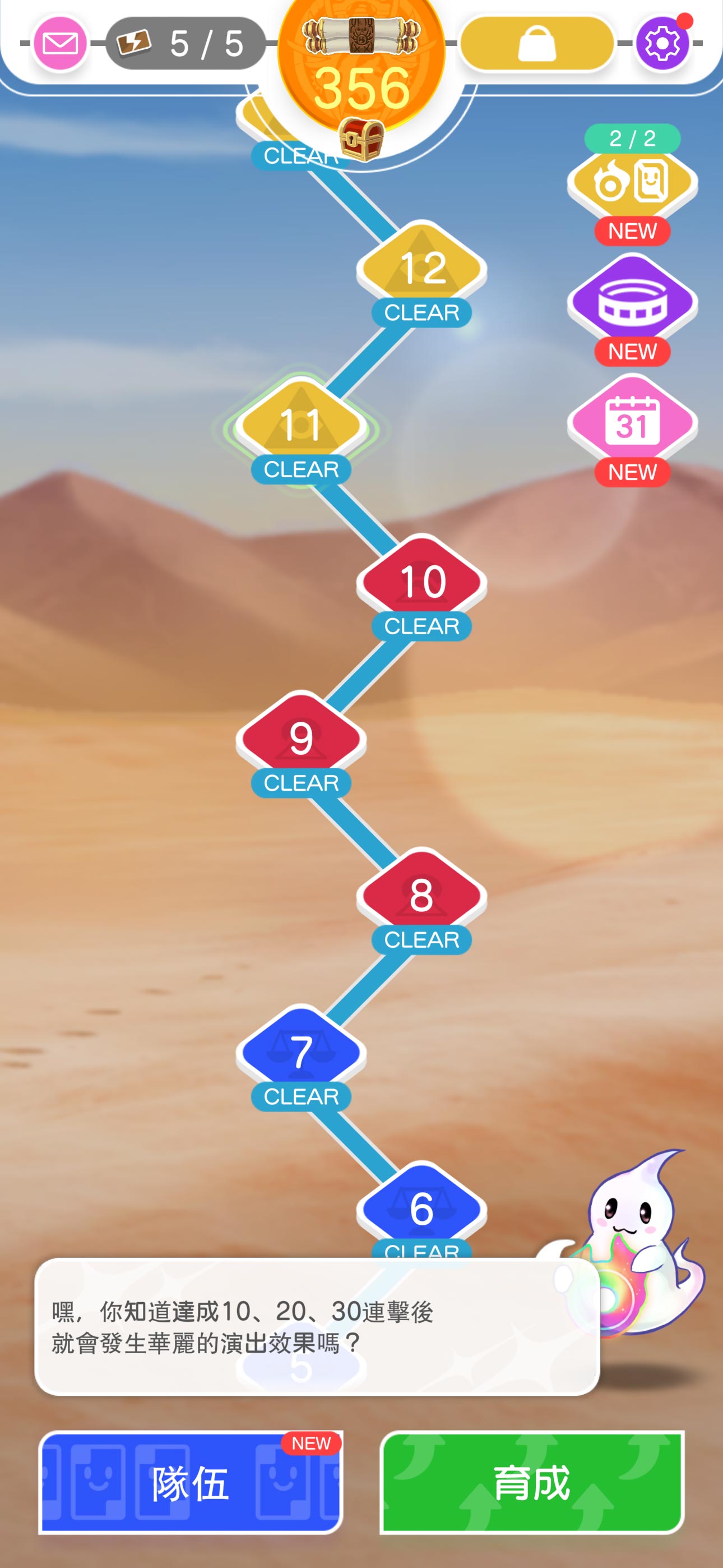Open the mail inbox icon
This screenshot has width=723, height=1568.
point(59,44)
